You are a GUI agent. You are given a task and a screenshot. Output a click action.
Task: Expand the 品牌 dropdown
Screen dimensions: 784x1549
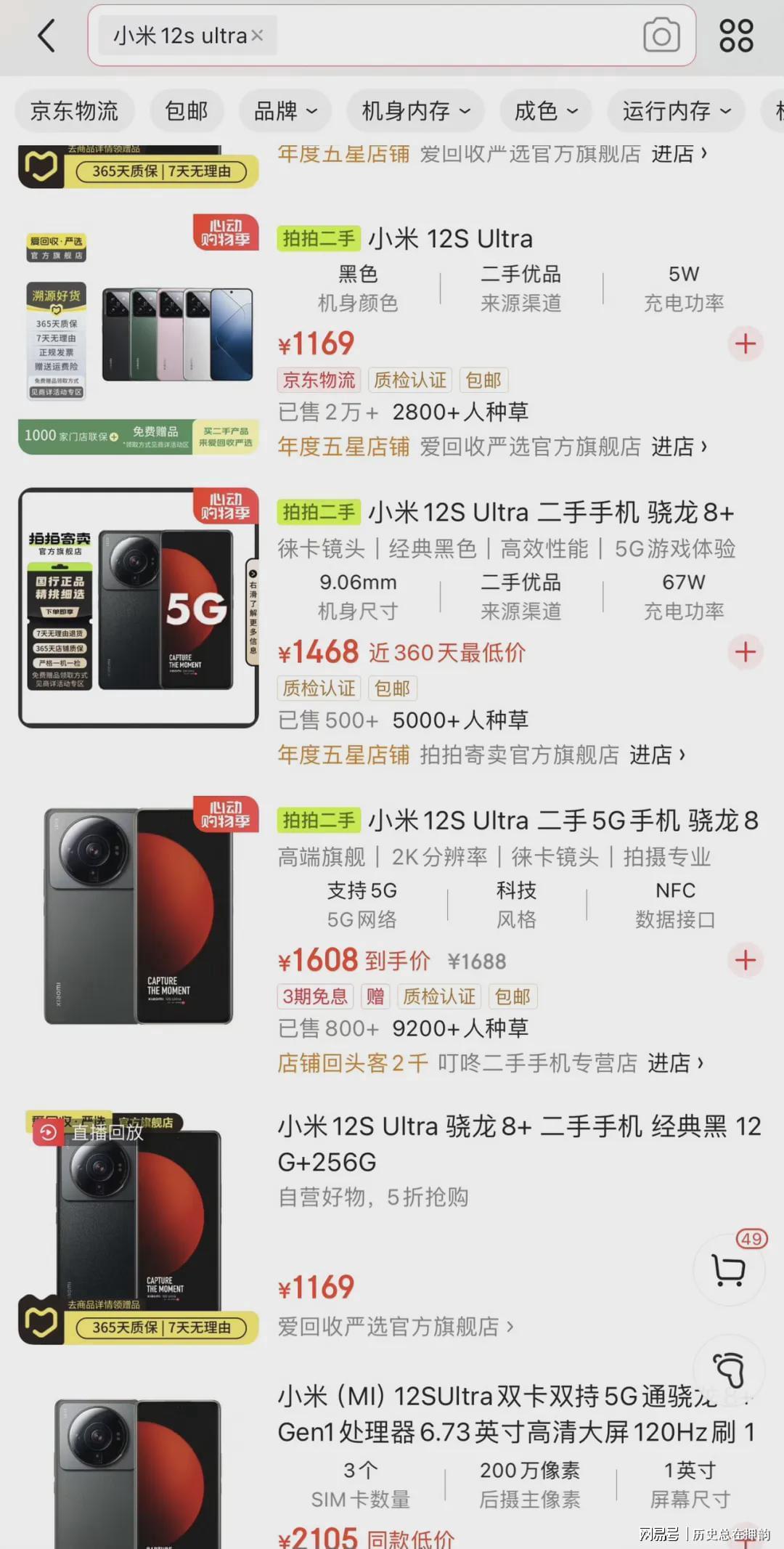(285, 111)
